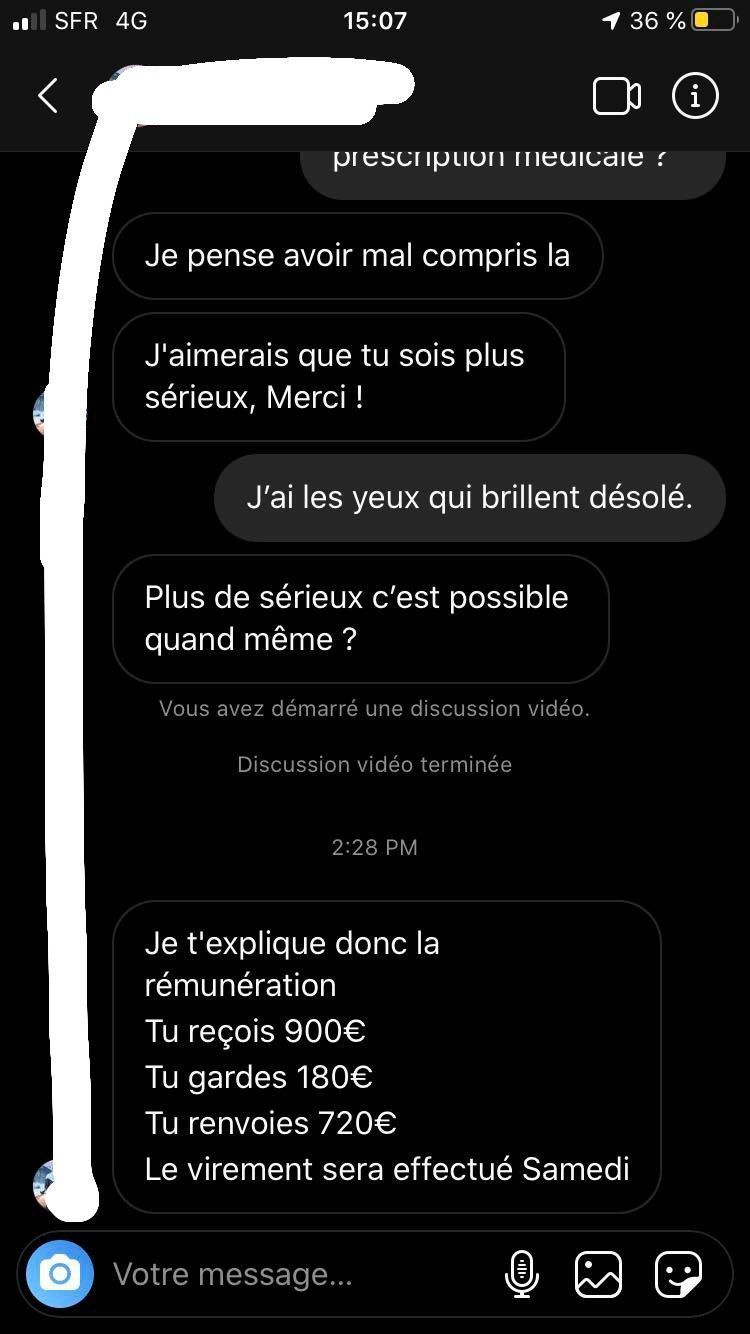
Task: Start a video call
Action: tap(617, 96)
